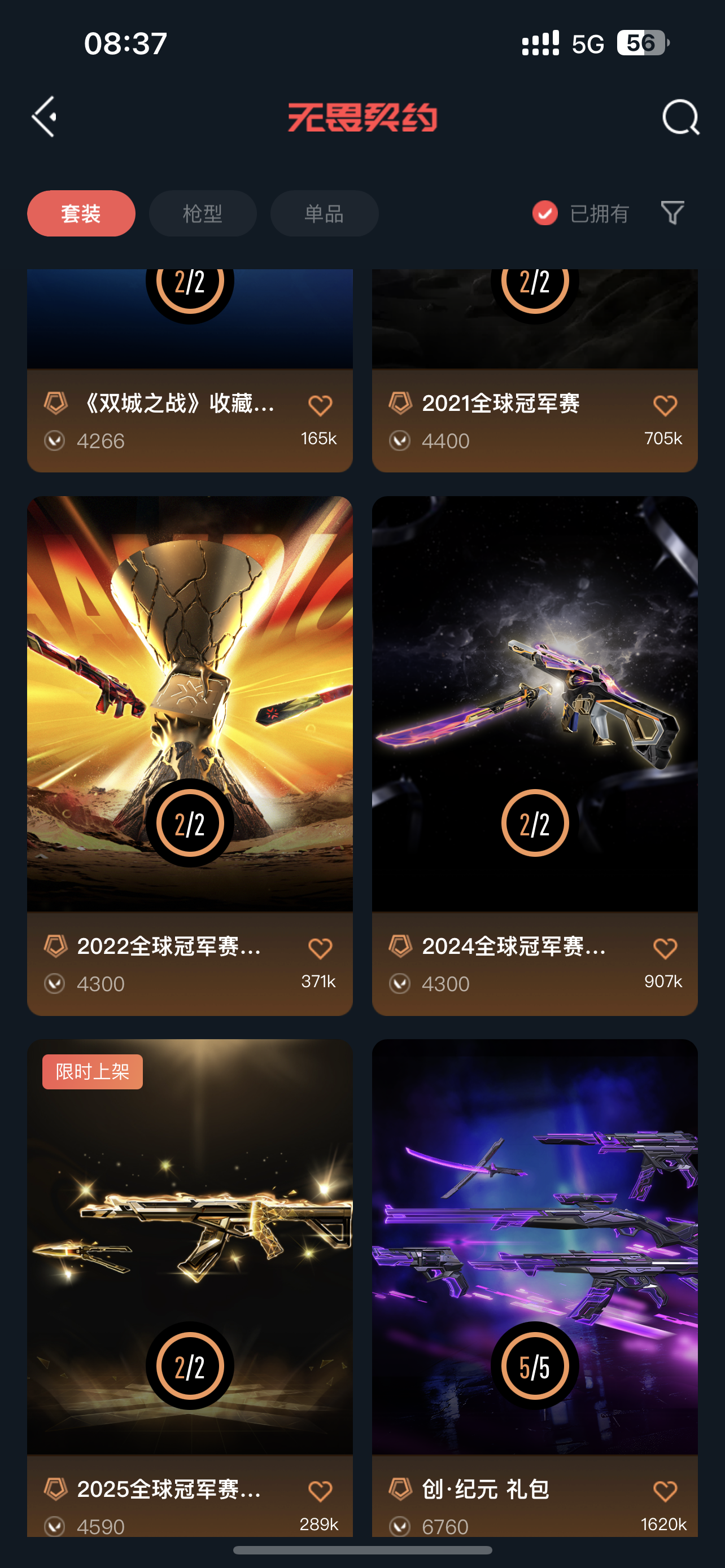
Task: Go back using the top-left arrow
Action: coord(45,116)
